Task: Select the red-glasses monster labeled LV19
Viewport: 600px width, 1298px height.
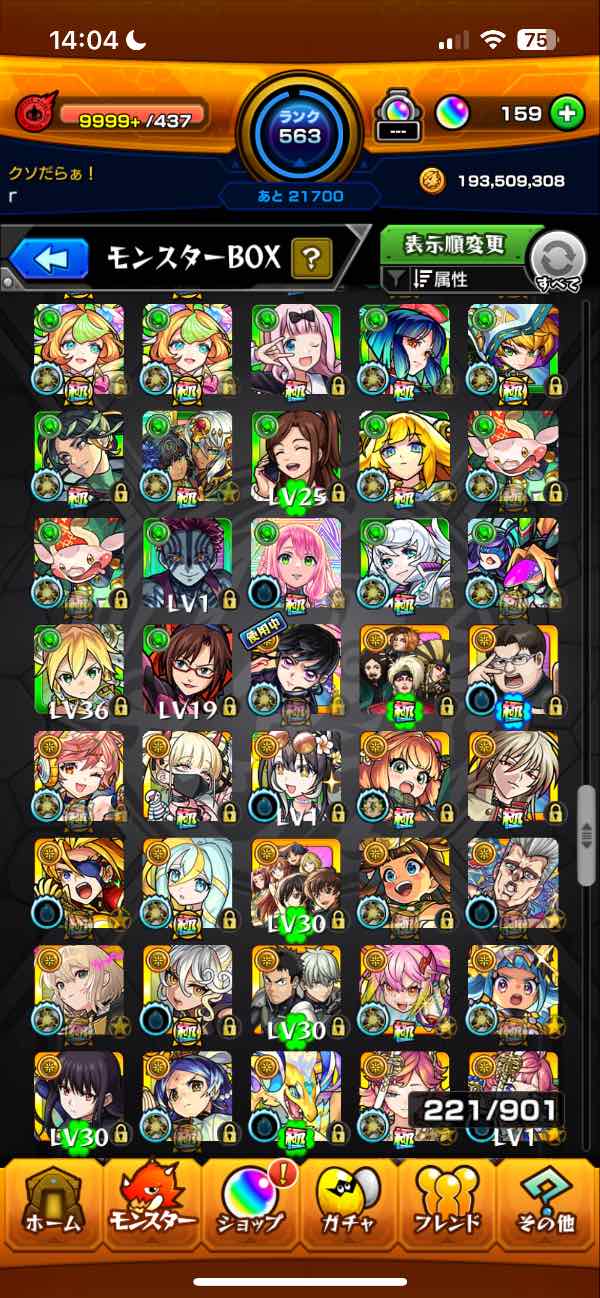Action: 187,670
